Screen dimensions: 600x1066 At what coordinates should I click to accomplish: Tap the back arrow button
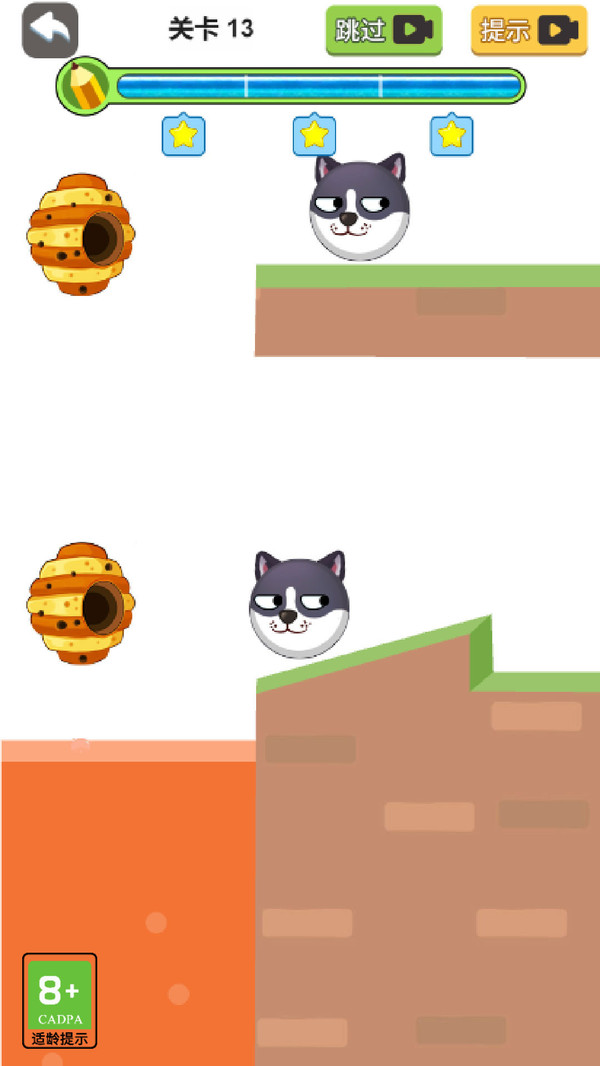pos(49,31)
